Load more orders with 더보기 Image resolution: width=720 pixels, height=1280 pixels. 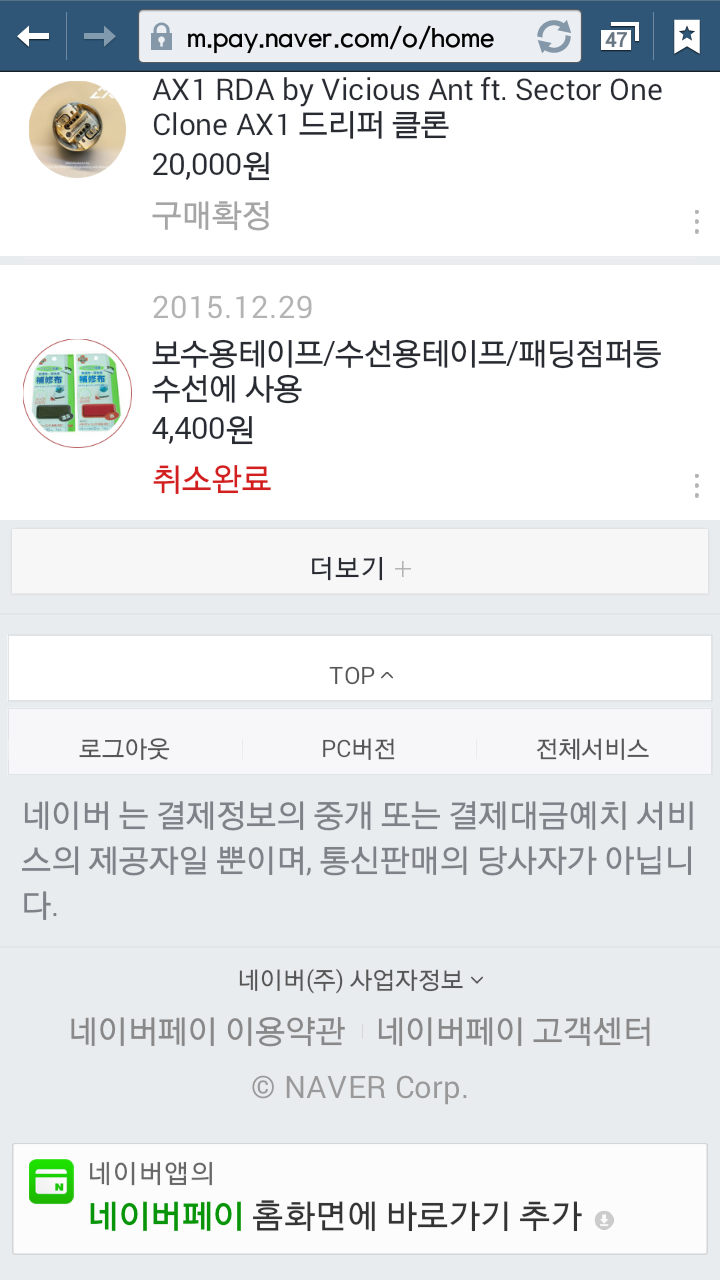[x=360, y=569]
